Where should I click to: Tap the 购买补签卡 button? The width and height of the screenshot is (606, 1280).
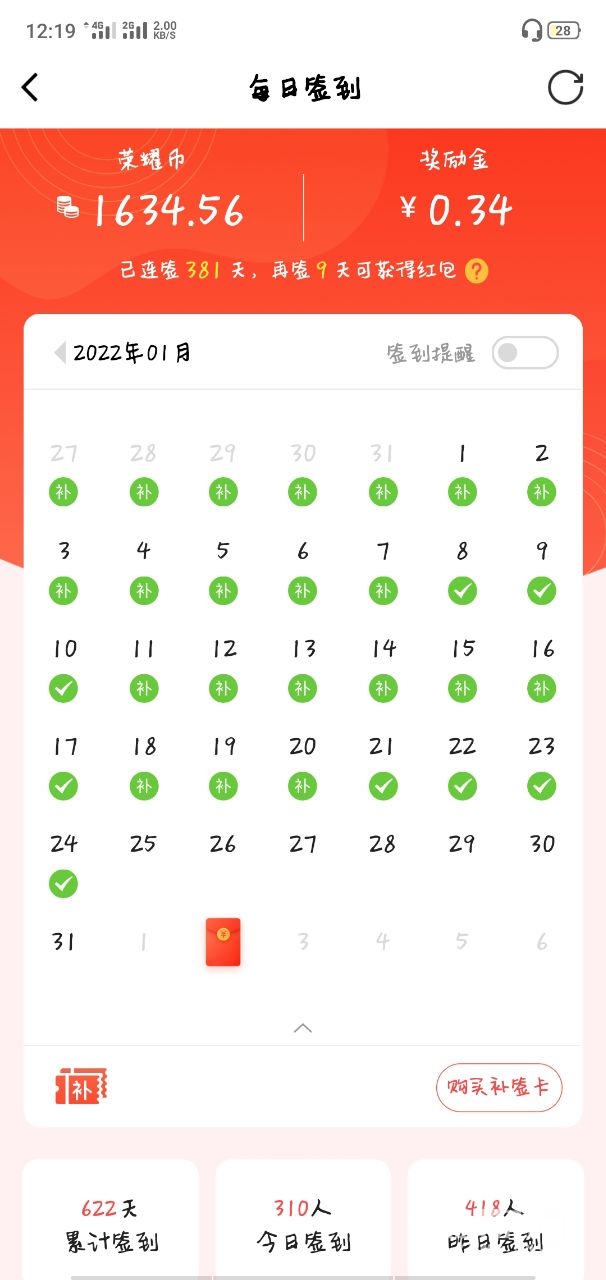(499, 1087)
